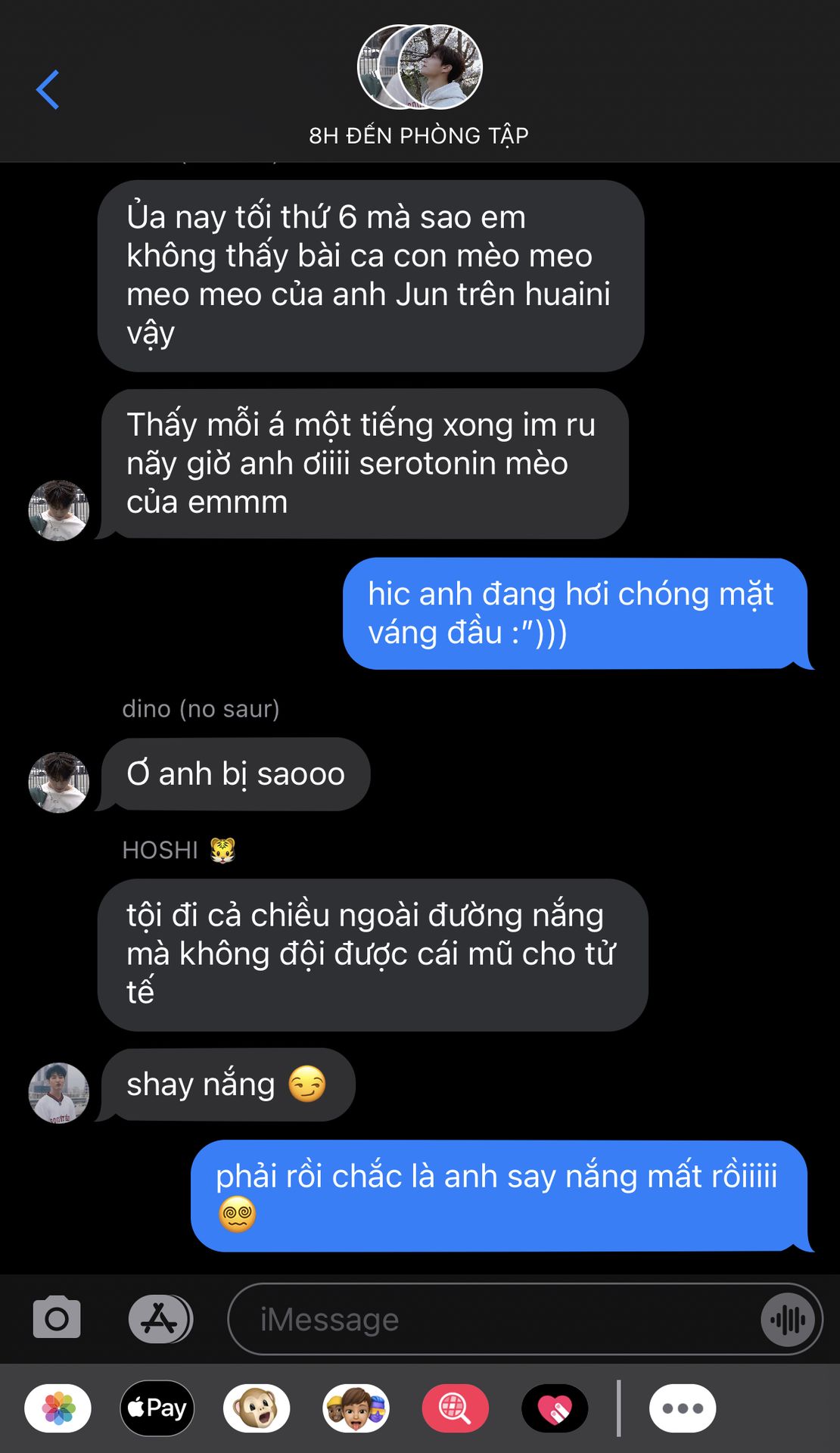Open the Photos iMessage app
The image size is (840, 1453).
coord(58,1408)
